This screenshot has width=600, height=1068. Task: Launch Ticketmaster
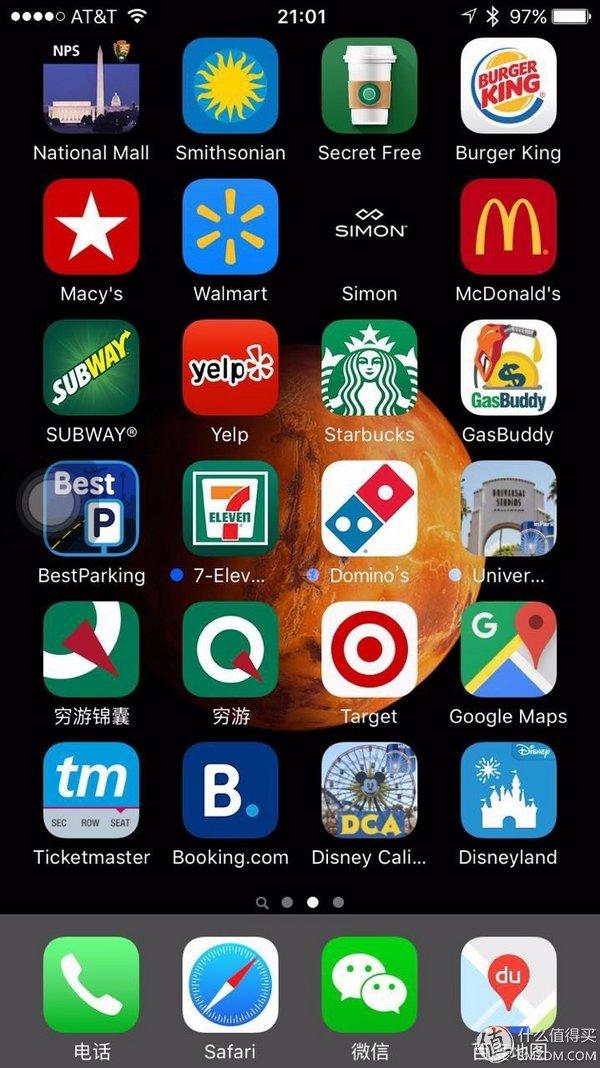point(91,790)
